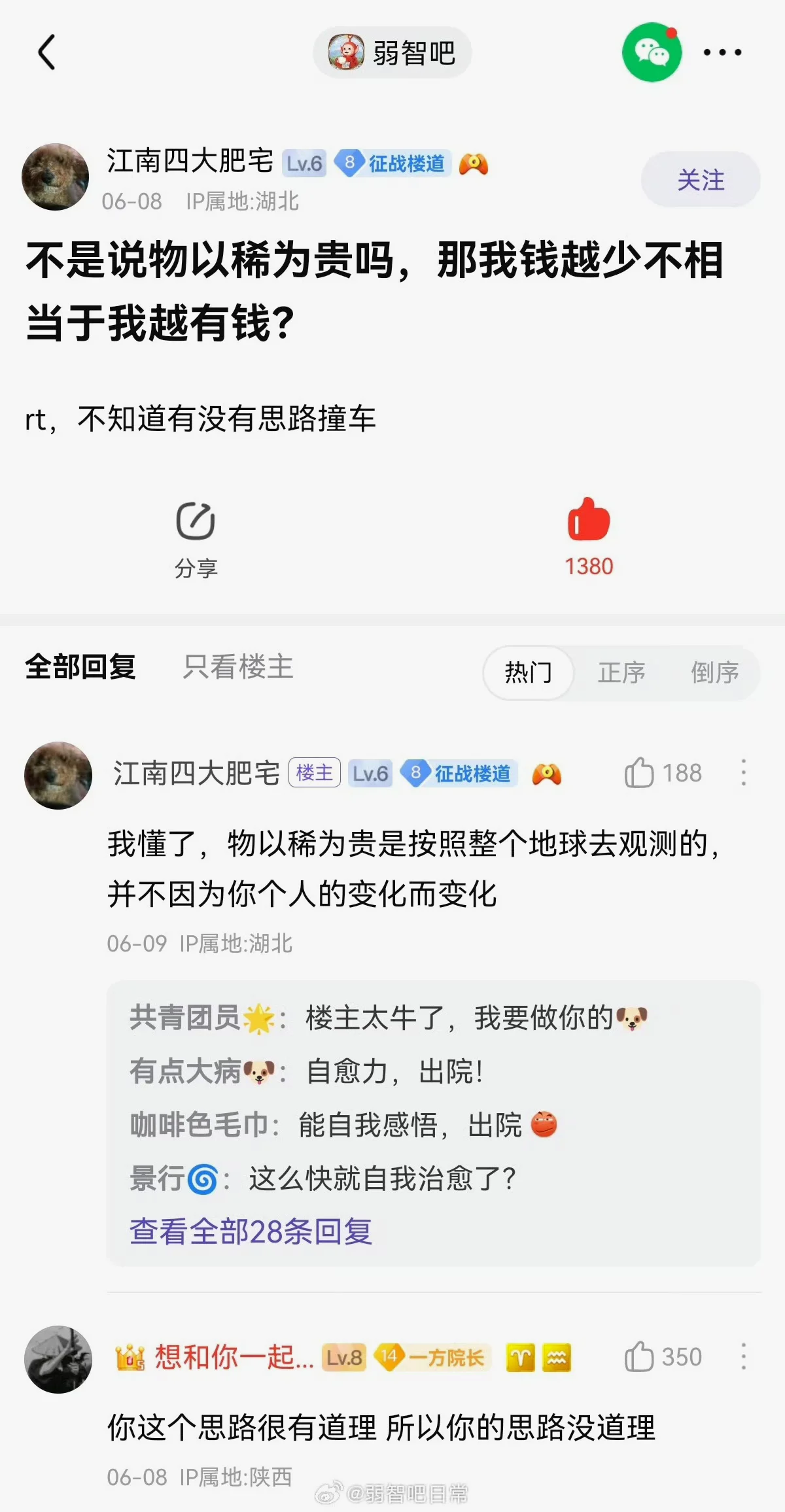785x1512 pixels.
Task: Open 想和你一起's profile avatar
Action: (58, 1360)
